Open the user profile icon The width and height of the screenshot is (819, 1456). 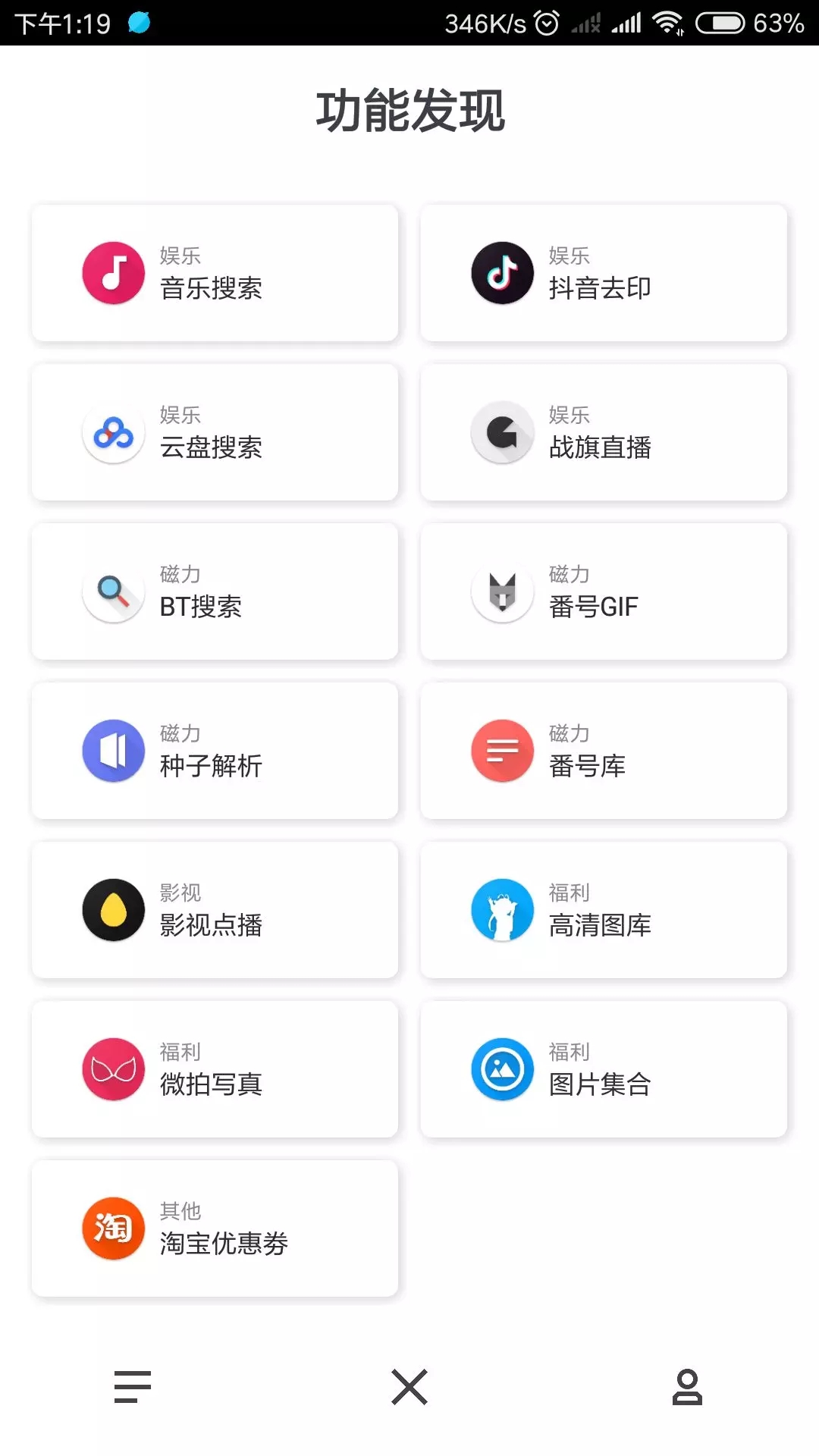tap(687, 1387)
